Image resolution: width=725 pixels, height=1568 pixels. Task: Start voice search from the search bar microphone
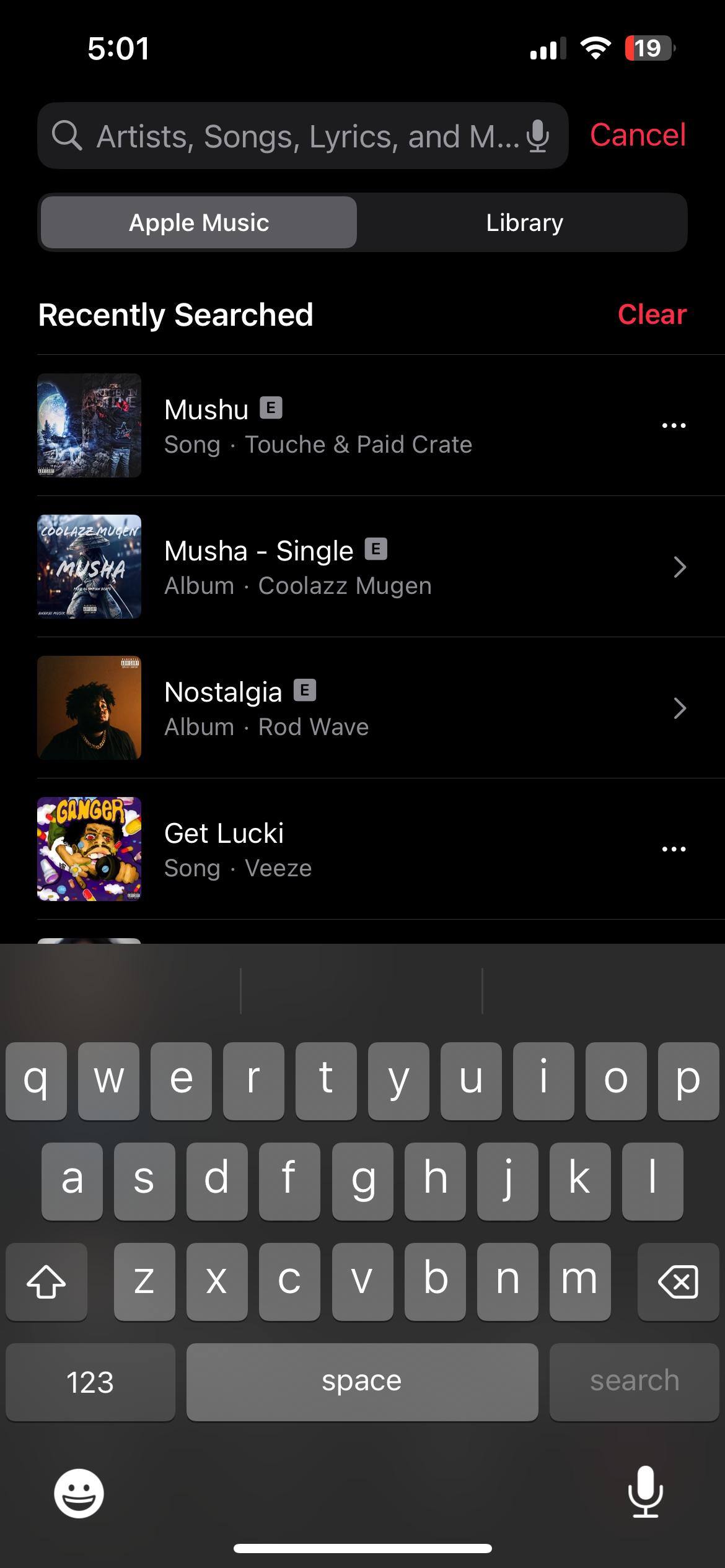[x=538, y=136]
